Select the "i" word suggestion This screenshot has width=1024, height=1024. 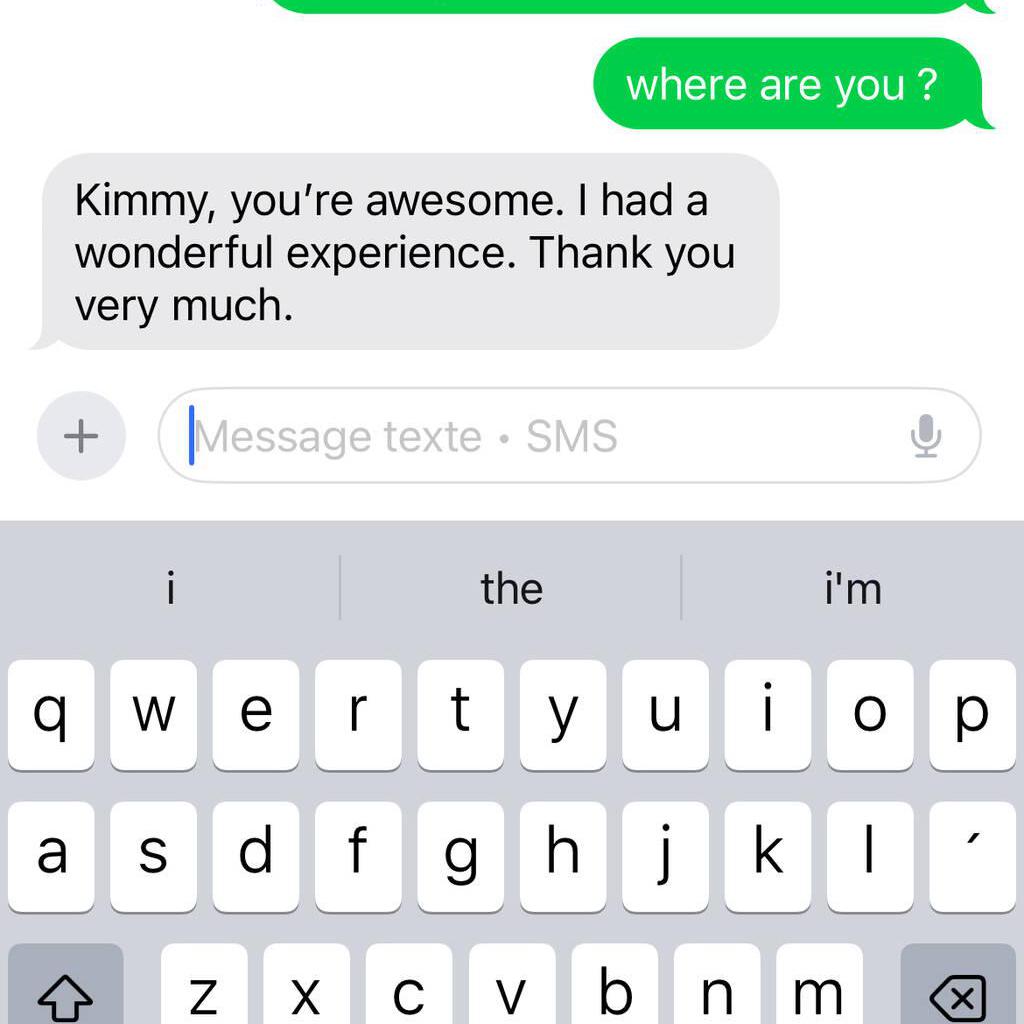(171, 588)
